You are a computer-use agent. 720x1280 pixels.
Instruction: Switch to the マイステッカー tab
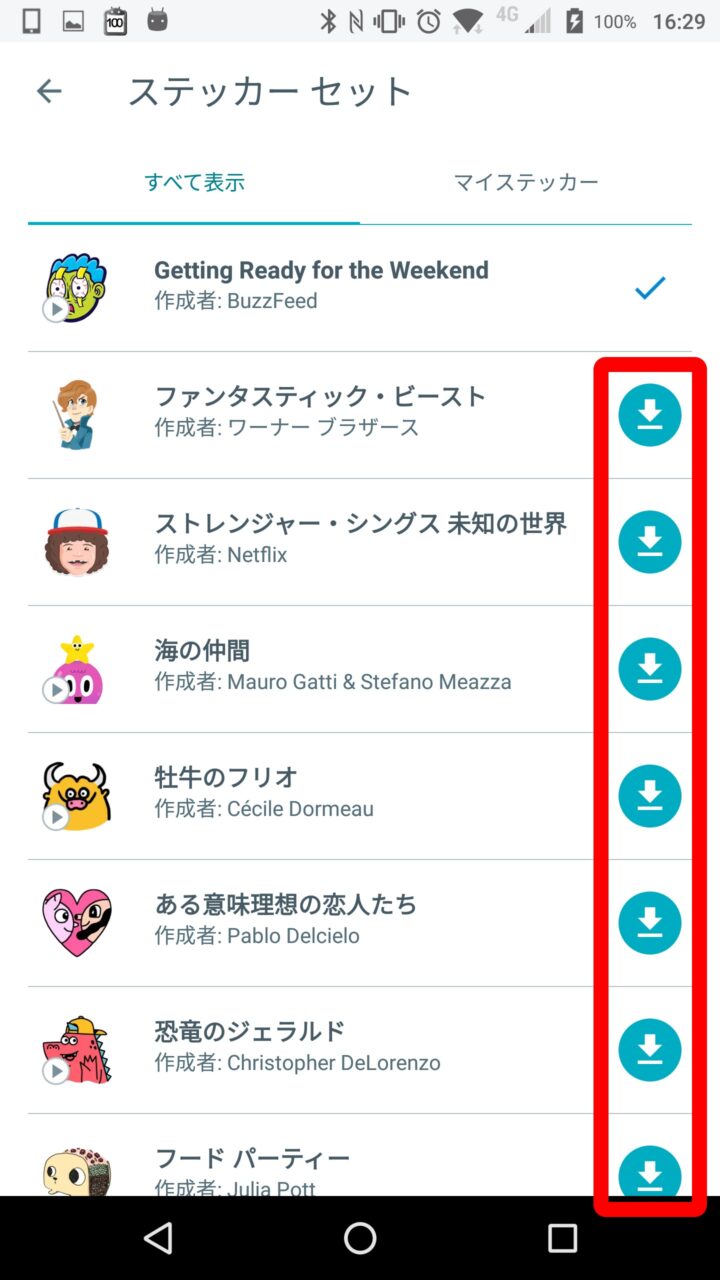point(526,182)
